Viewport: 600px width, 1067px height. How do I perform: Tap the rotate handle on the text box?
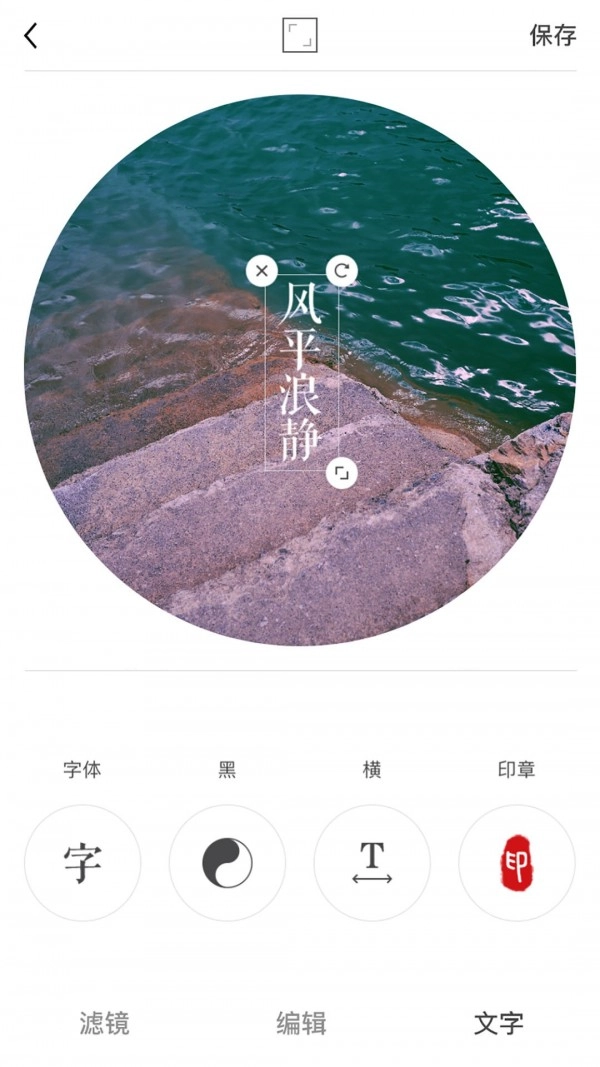click(x=342, y=271)
